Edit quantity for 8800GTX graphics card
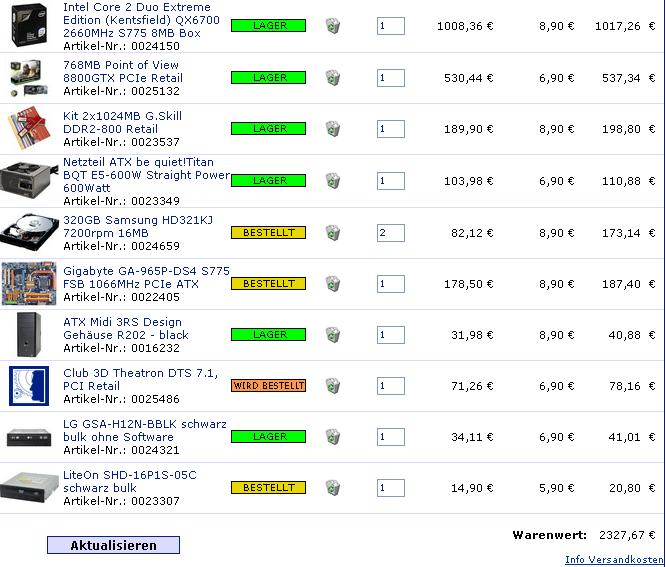This screenshot has width=666, height=567. tap(390, 77)
